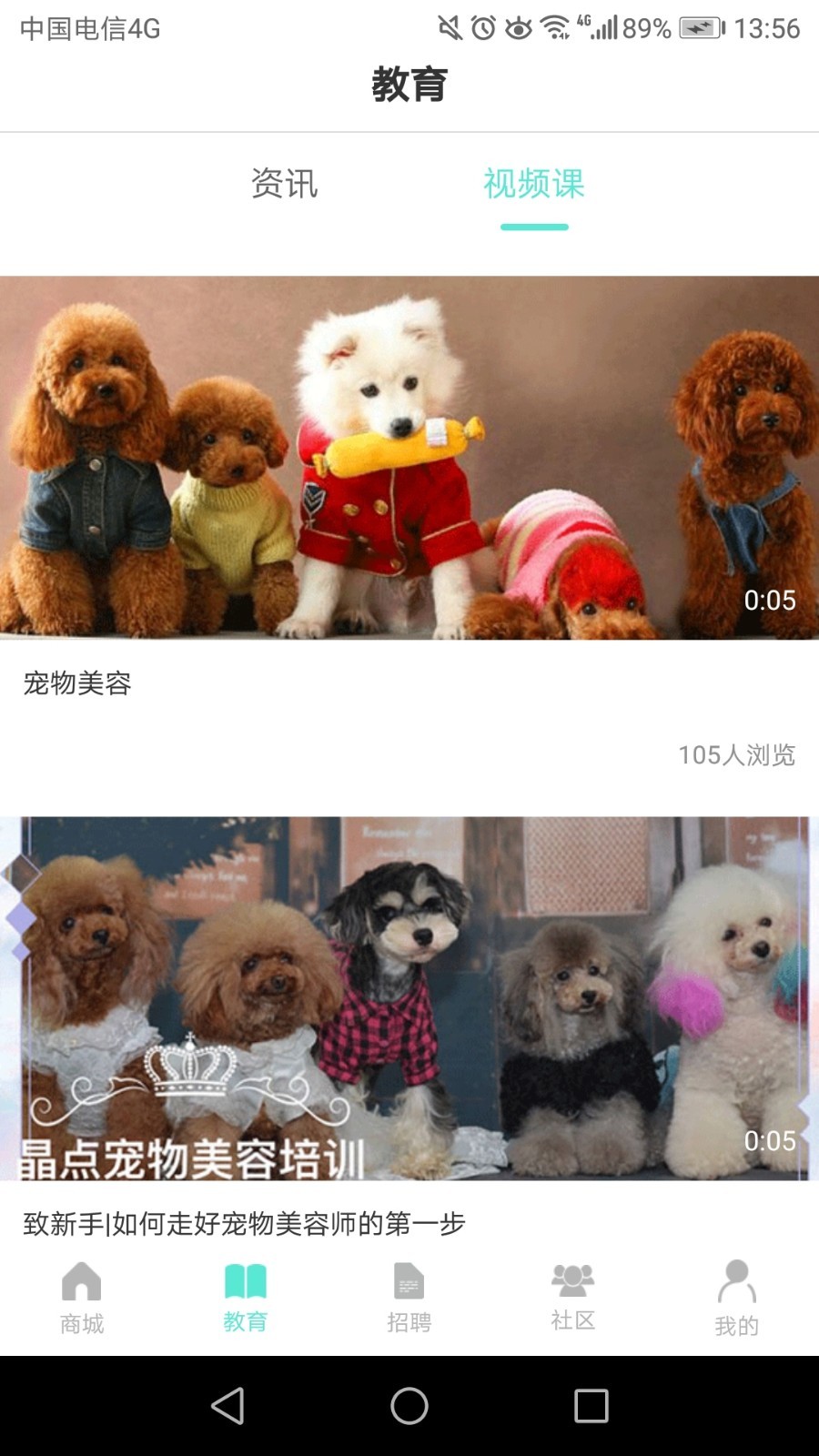The width and height of the screenshot is (819, 1456).
Task: Go to the system home screen
Action: coord(409,1406)
